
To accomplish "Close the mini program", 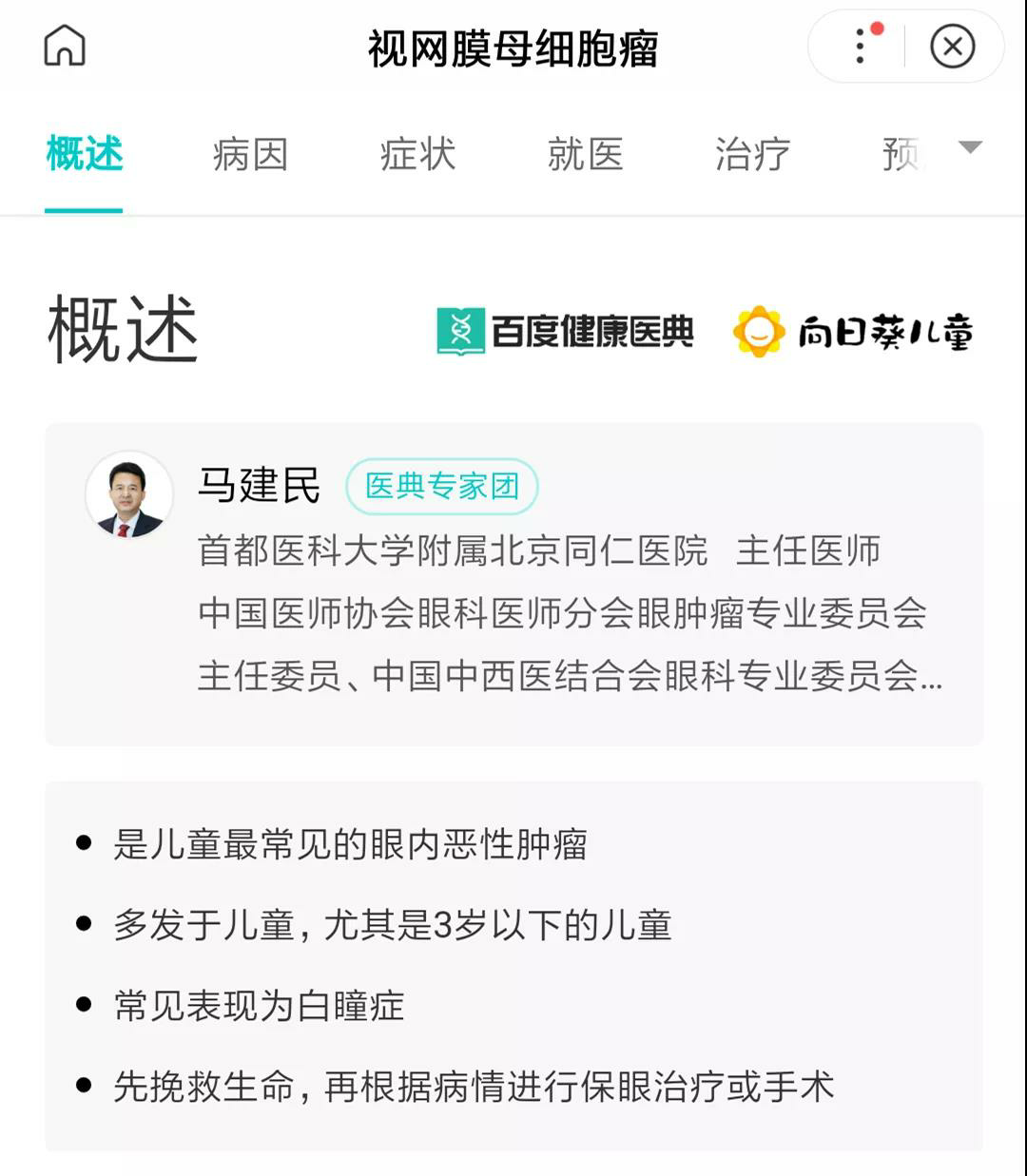I will pos(952,46).
